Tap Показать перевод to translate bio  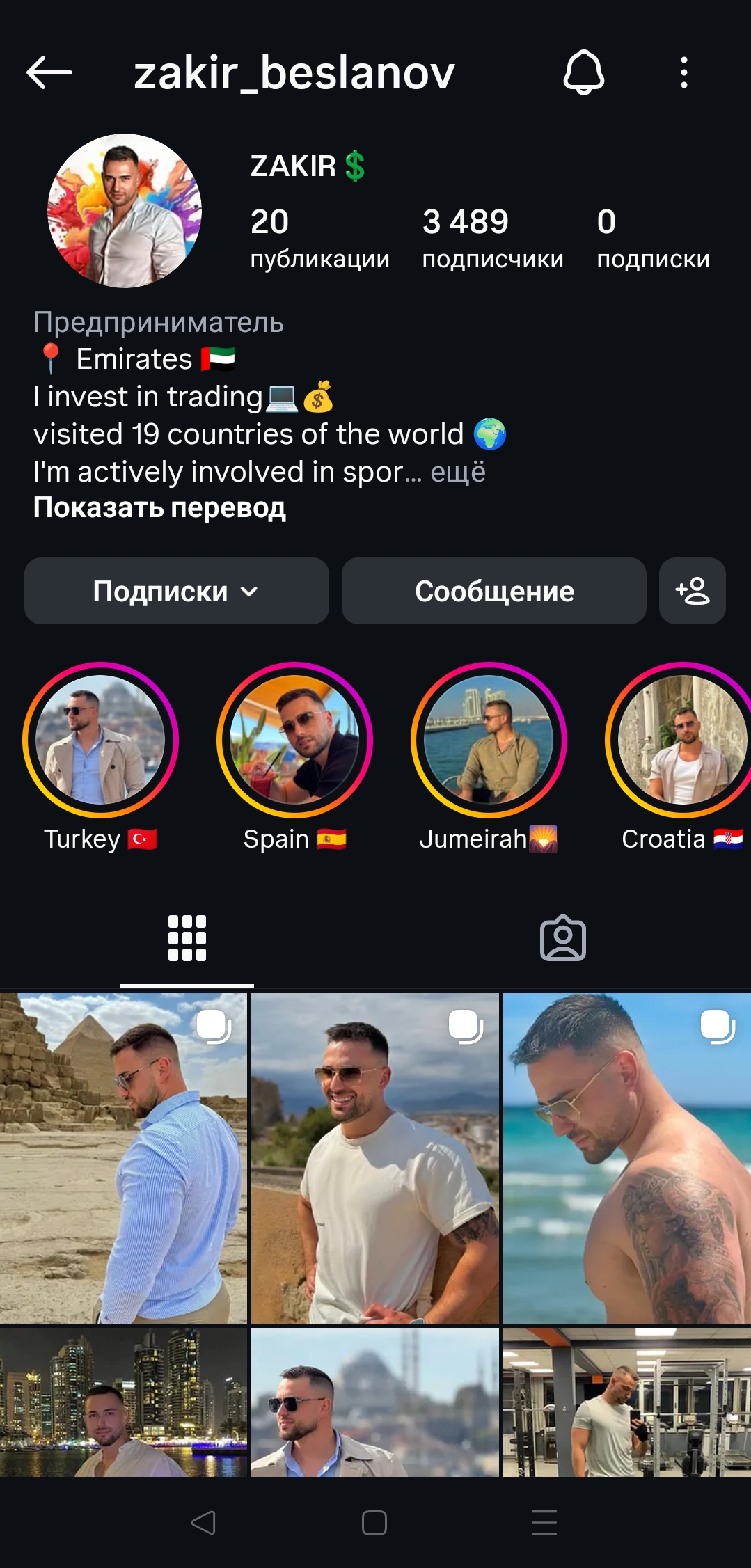[x=159, y=508]
